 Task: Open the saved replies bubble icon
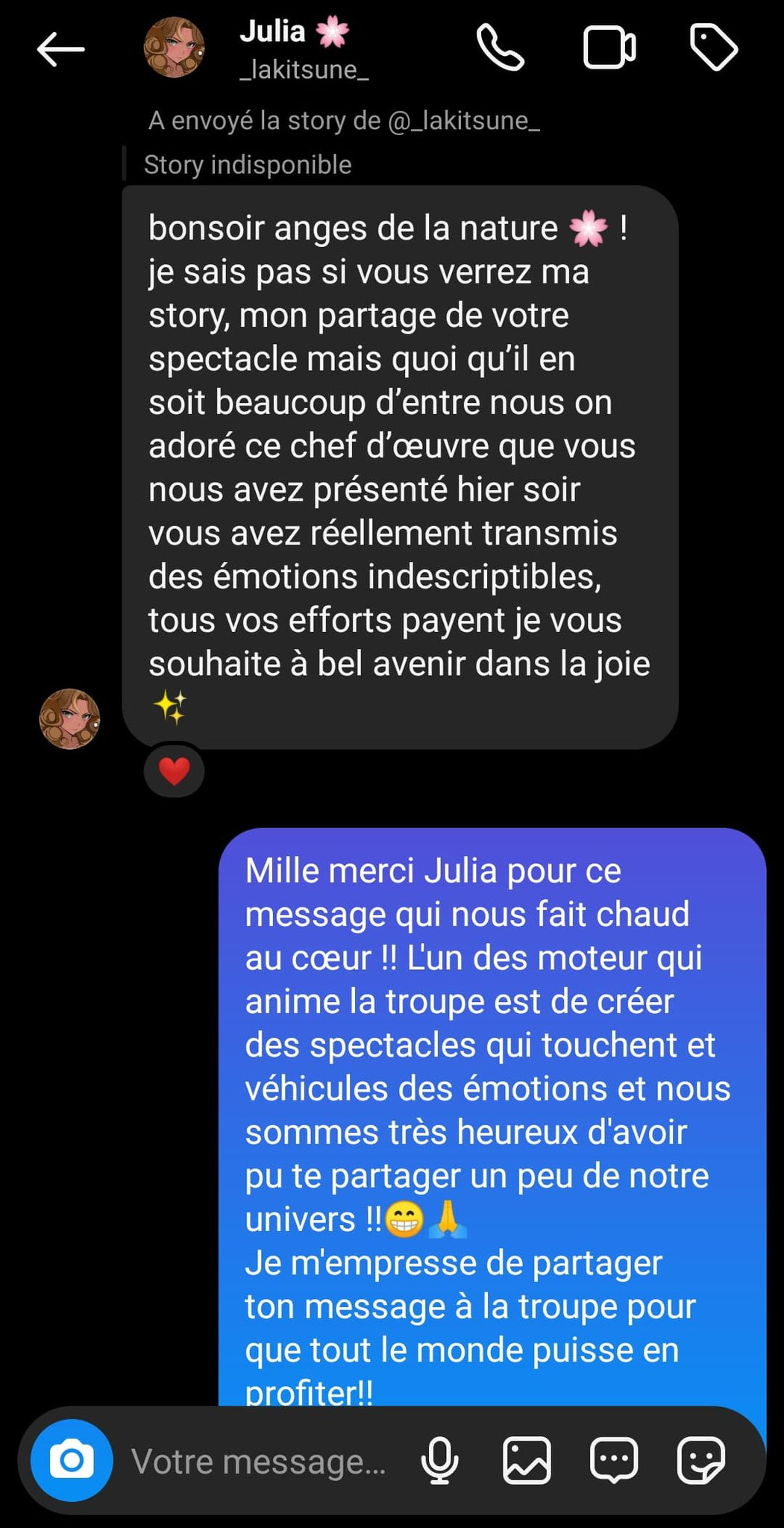614,1460
